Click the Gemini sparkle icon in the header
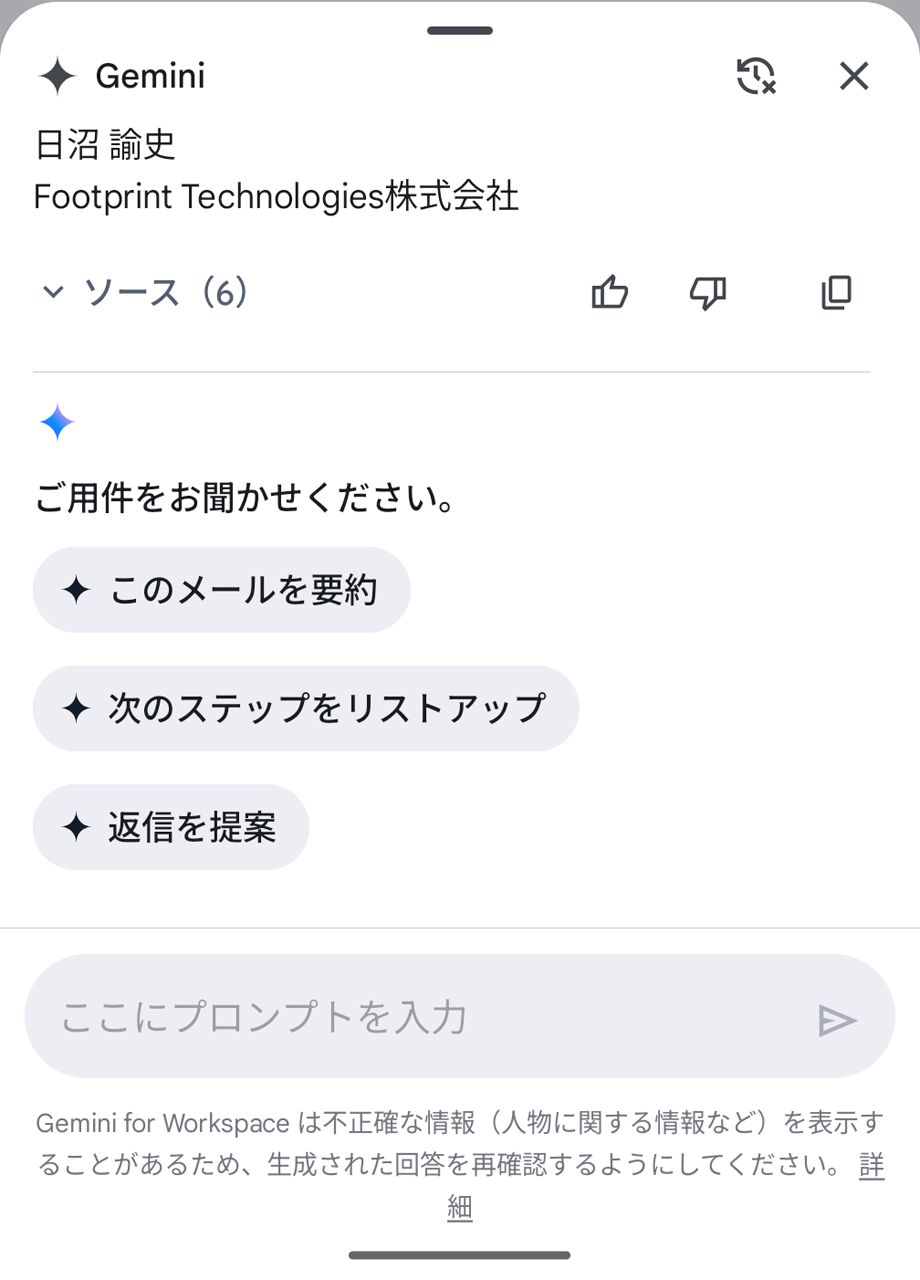Image resolution: width=920 pixels, height=1280 pixels. [58, 75]
